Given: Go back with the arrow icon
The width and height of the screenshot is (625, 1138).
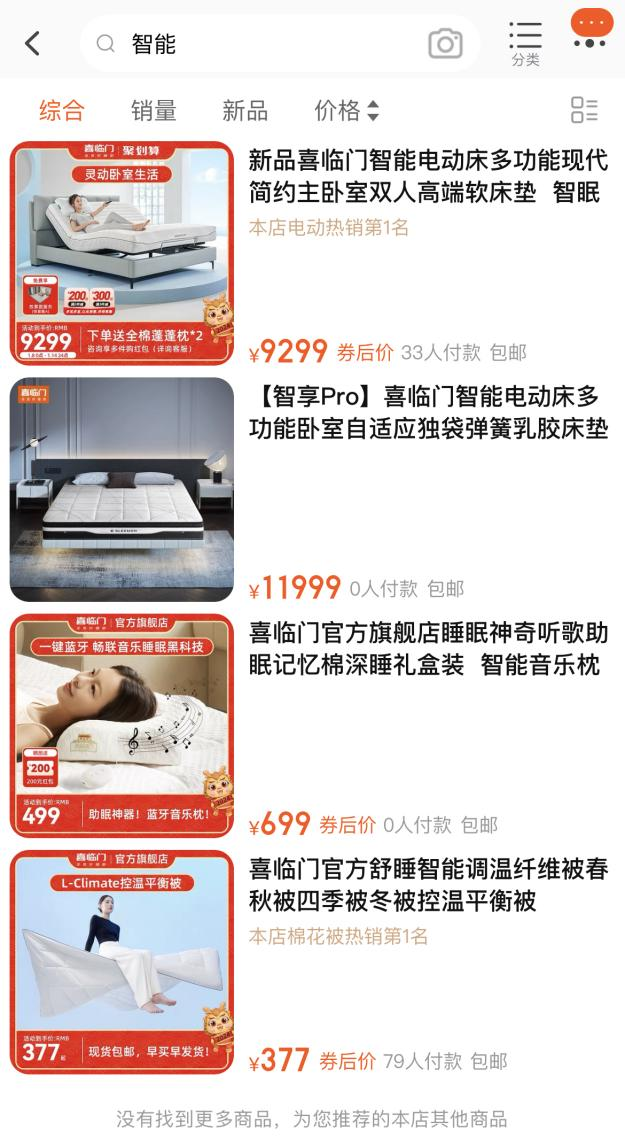Looking at the screenshot, I should (x=32, y=43).
